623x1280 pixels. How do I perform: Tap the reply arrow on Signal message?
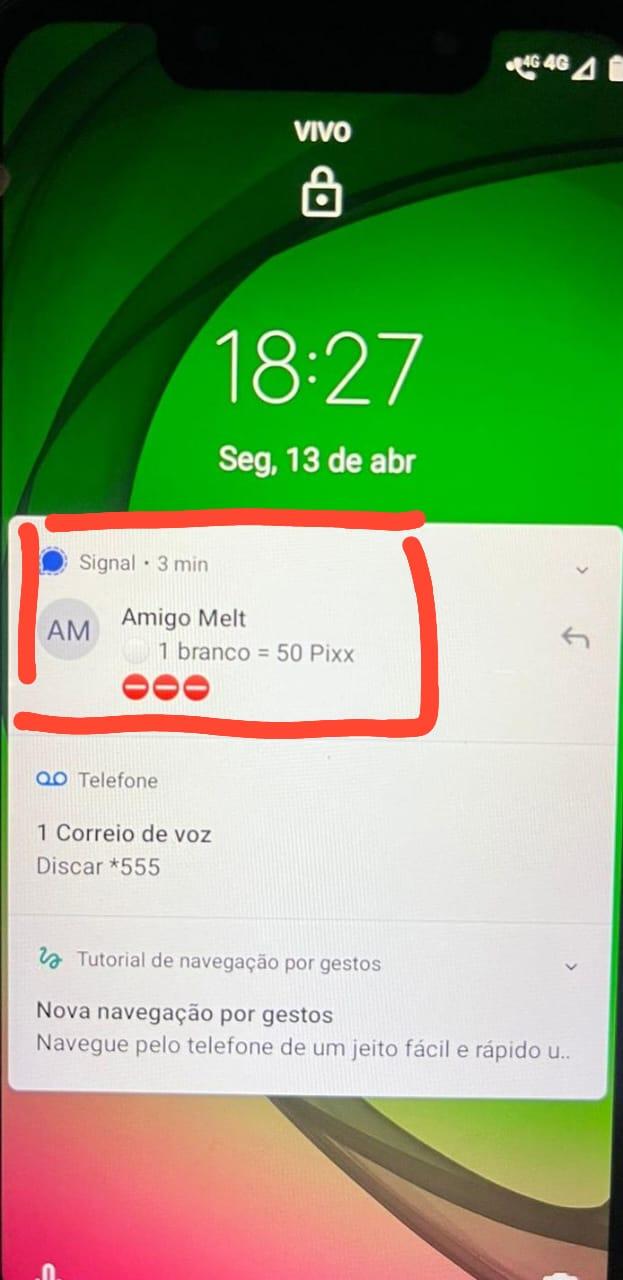[x=574, y=637]
